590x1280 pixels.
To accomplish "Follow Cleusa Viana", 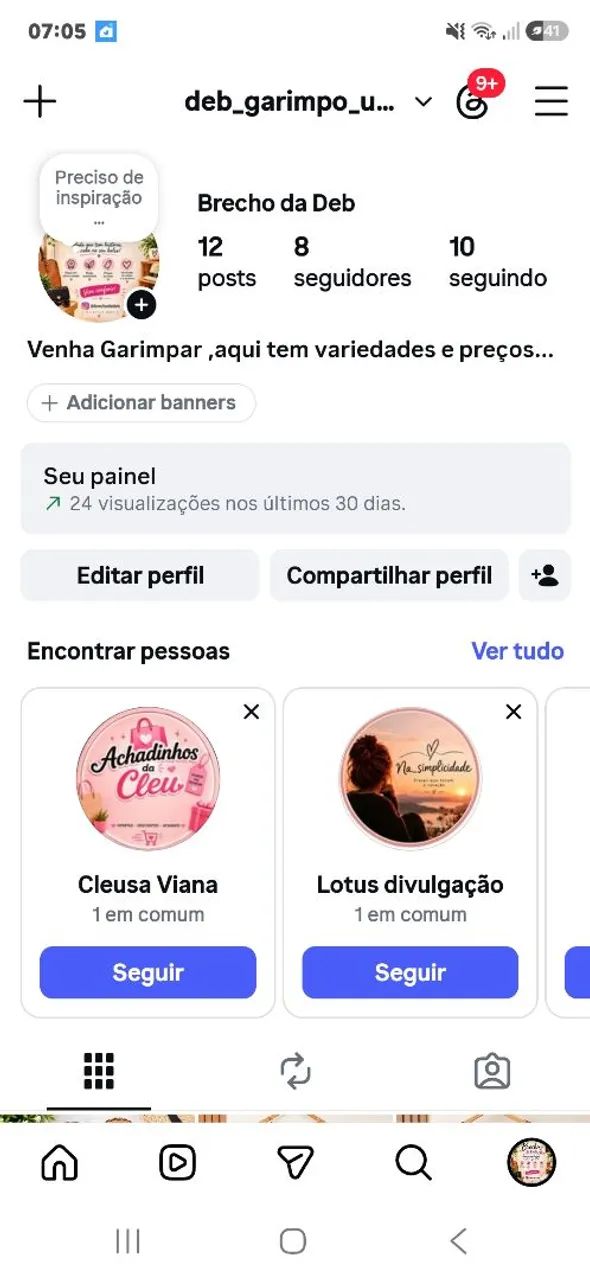I will [x=148, y=972].
